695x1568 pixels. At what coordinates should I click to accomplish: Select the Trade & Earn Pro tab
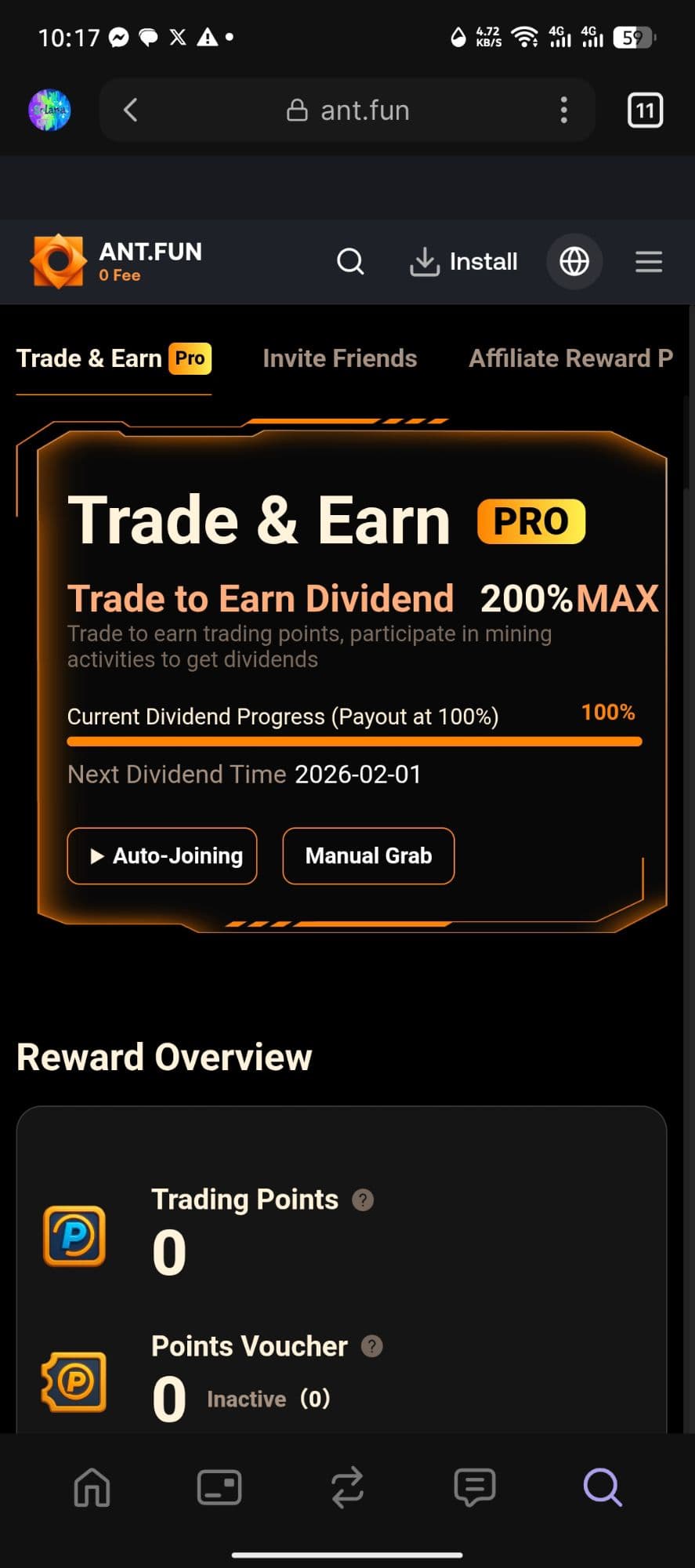[114, 358]
